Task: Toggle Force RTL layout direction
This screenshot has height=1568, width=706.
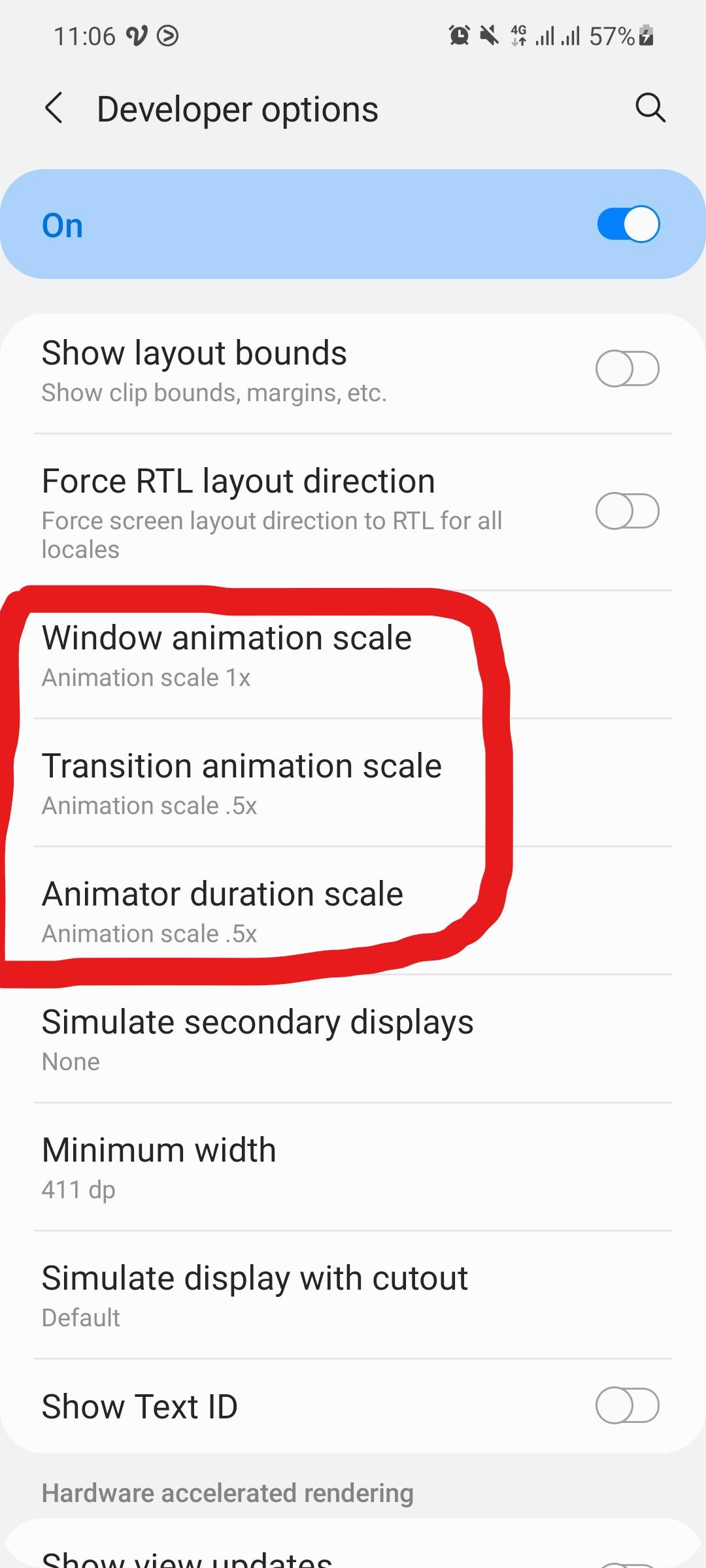Action: 626,511
